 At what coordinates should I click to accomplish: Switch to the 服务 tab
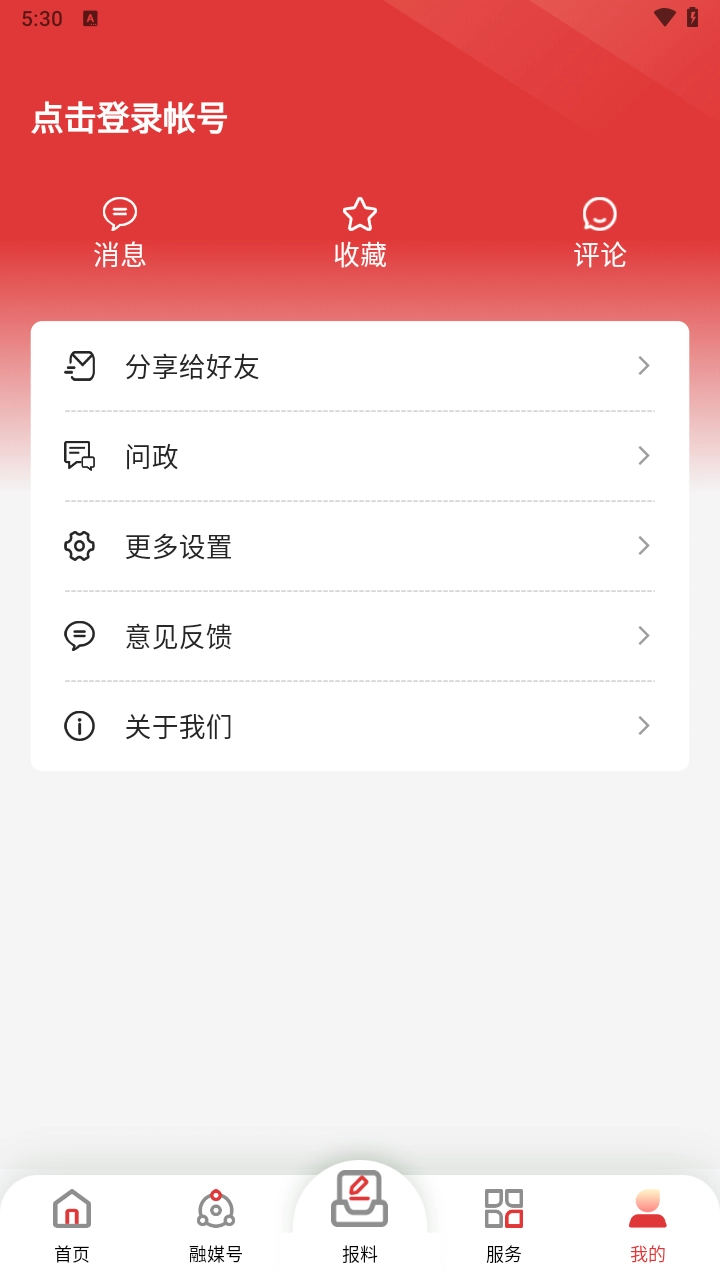[x=504, y=1226]
